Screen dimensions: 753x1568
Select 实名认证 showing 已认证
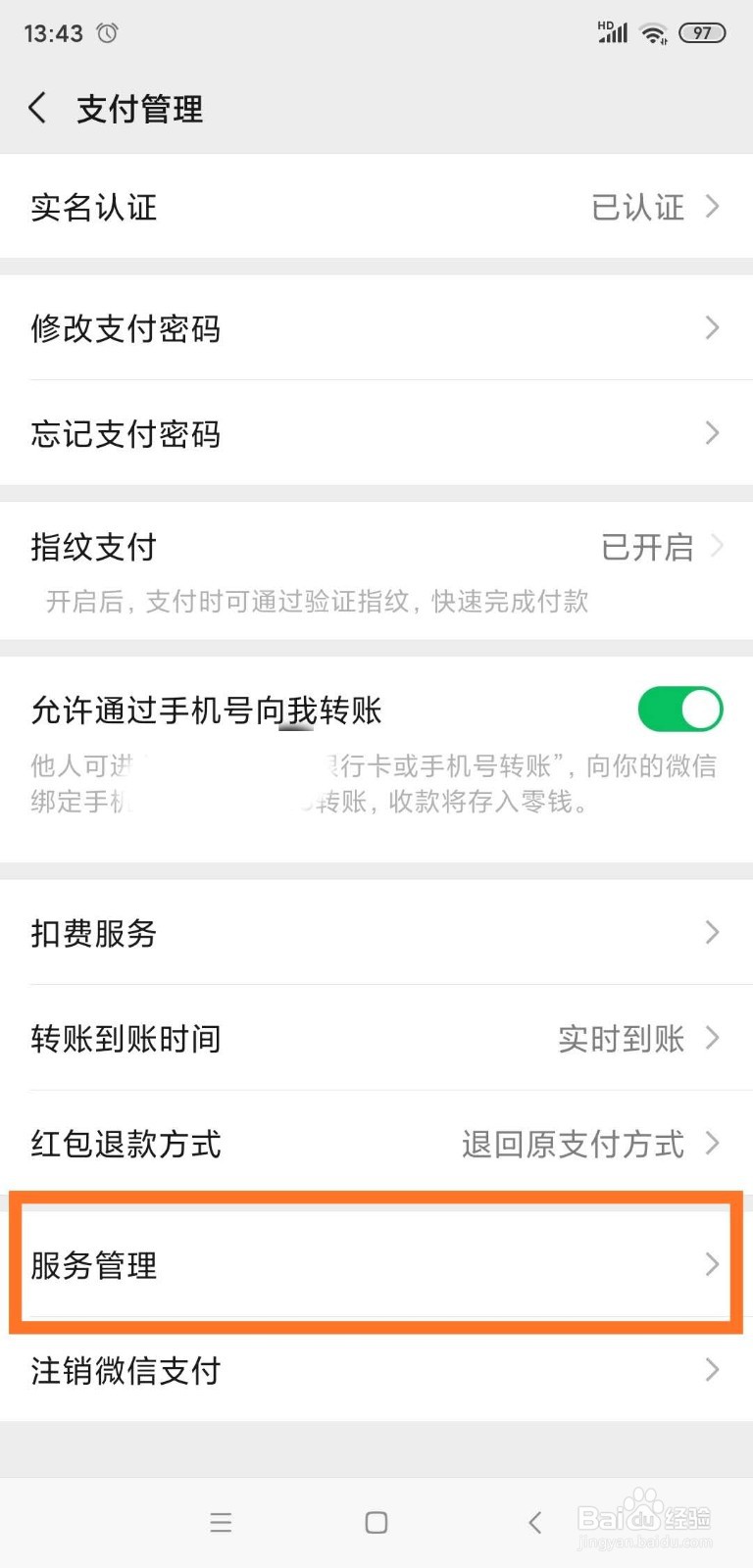coord(376,207)
